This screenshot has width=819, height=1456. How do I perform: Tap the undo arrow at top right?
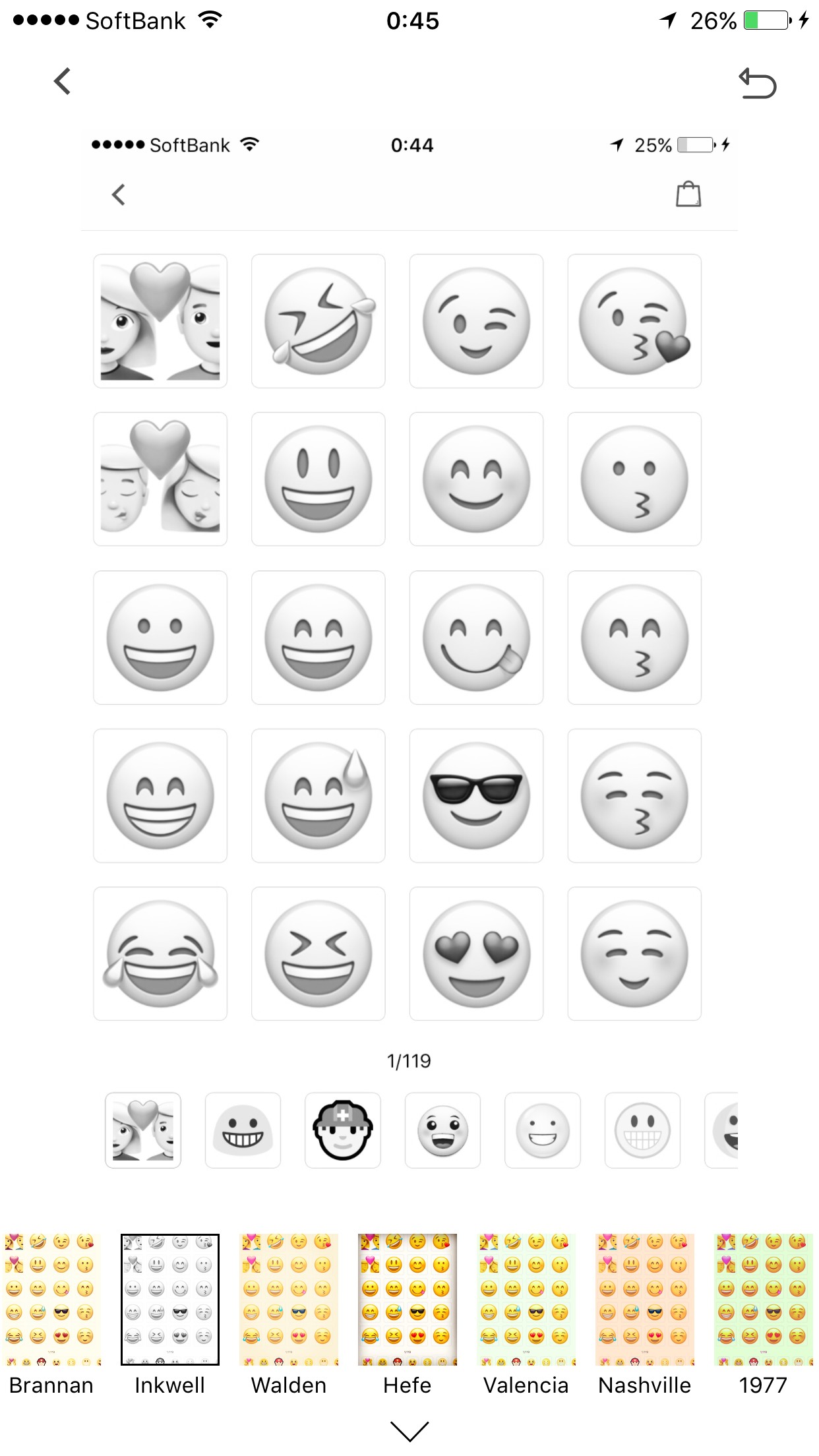[x=757, y=84]
